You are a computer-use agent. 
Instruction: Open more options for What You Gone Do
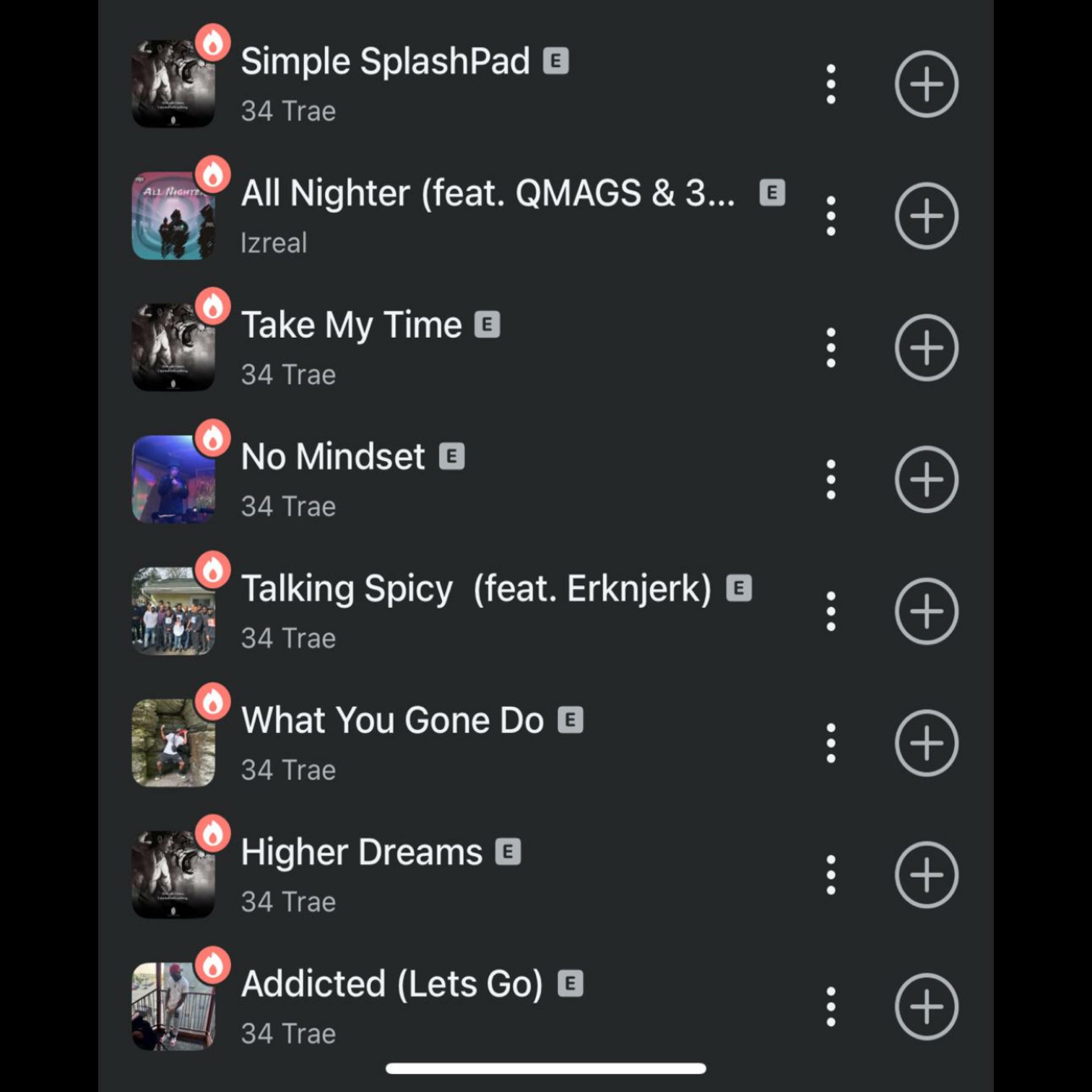pos(830,743)
